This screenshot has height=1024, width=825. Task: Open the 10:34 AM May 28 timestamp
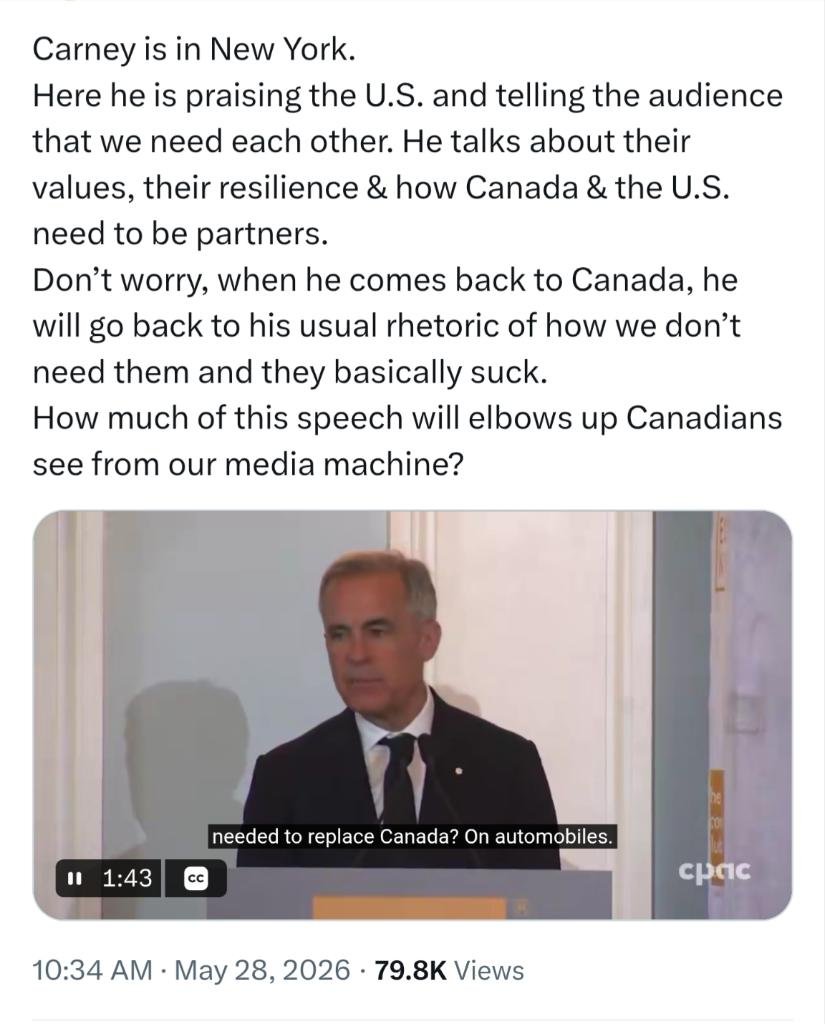pos(191,971)
